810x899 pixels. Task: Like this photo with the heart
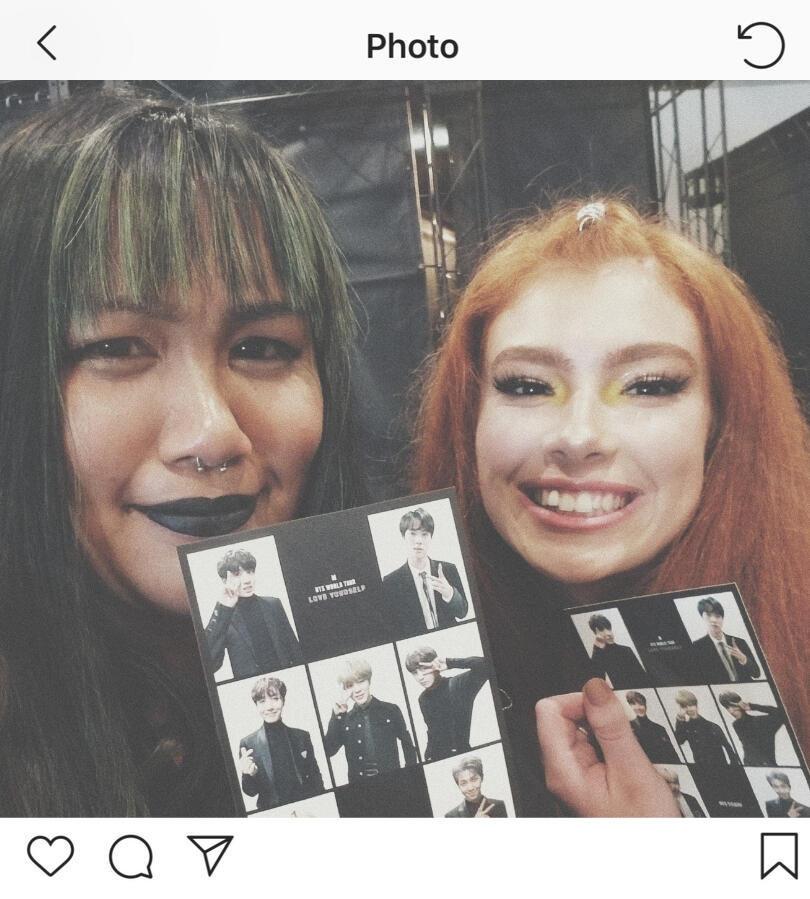tap(50, 857)
